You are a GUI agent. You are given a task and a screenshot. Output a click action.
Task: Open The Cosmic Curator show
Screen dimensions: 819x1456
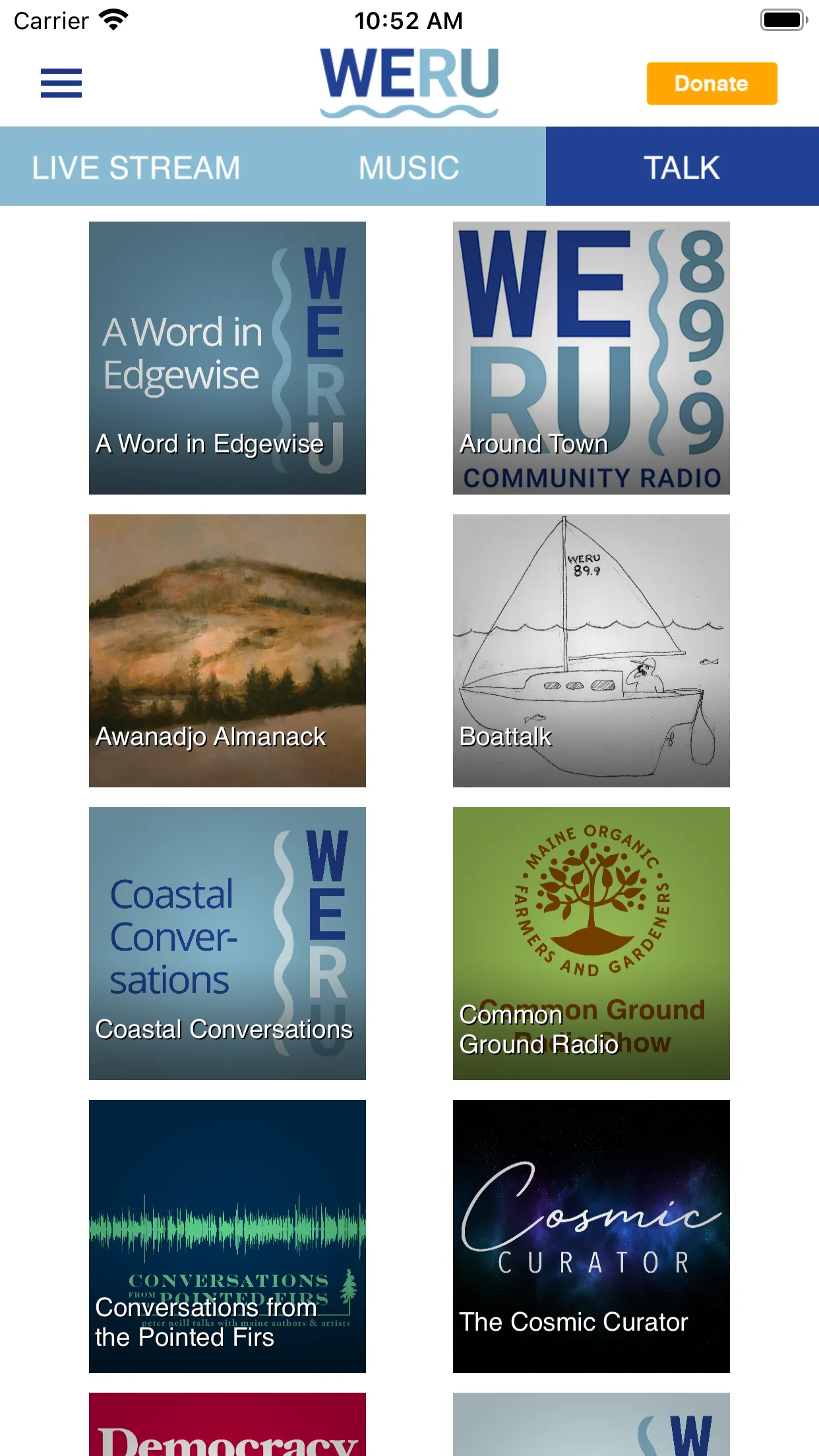pos(591,1236)
